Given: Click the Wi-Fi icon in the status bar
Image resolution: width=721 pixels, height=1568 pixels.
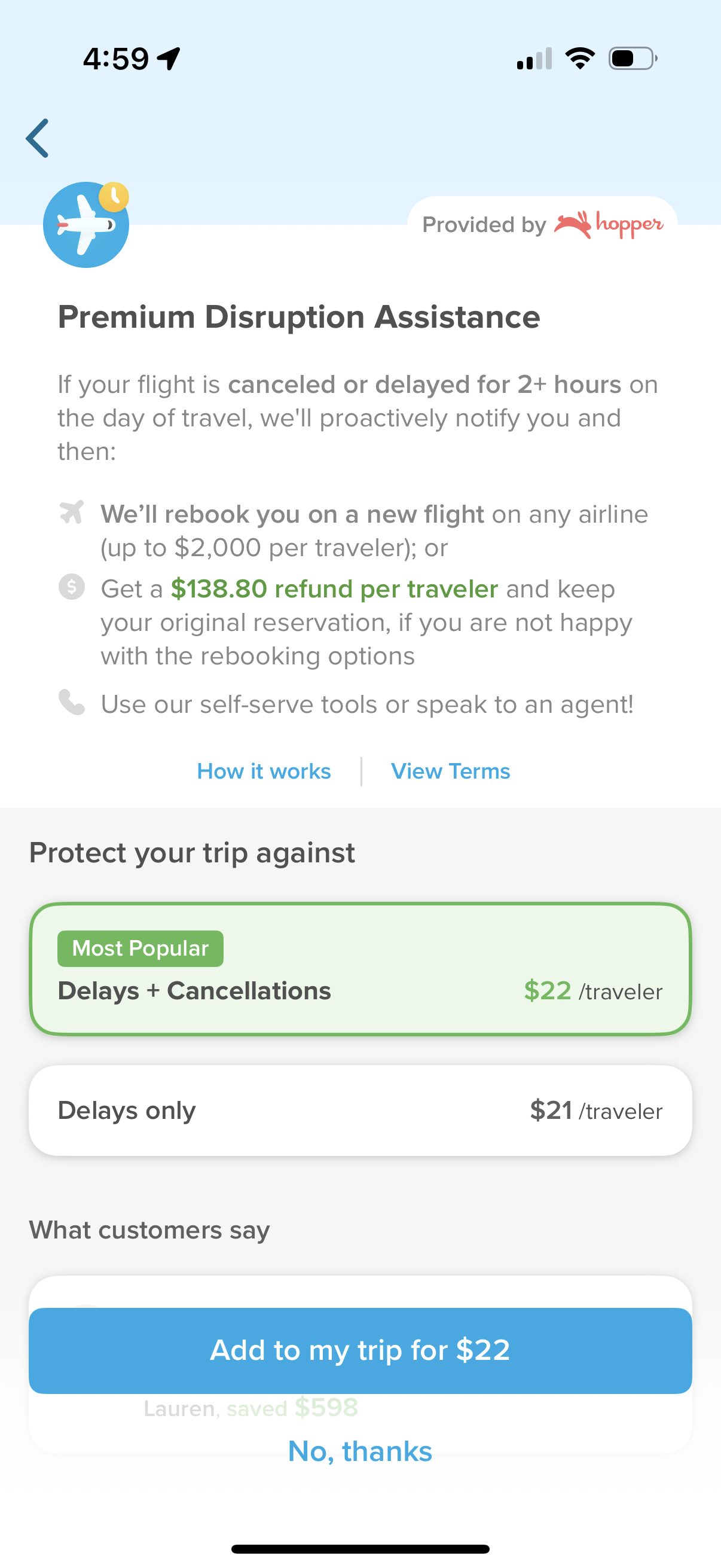Looking at the screenshot, I should pyautogui.click(x=579, y=57).
